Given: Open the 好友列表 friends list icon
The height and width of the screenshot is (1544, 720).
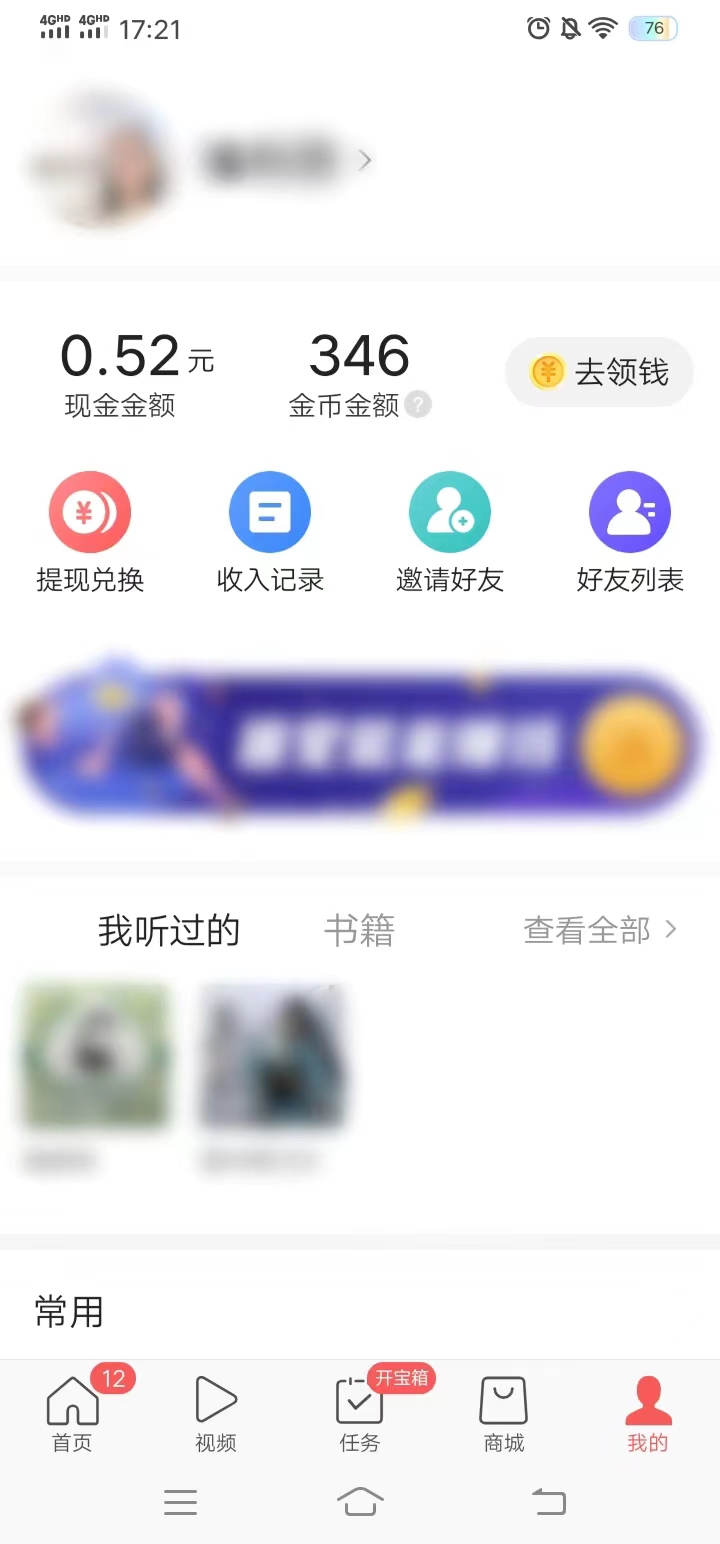Looking at the screenshot, I should 630,511.
